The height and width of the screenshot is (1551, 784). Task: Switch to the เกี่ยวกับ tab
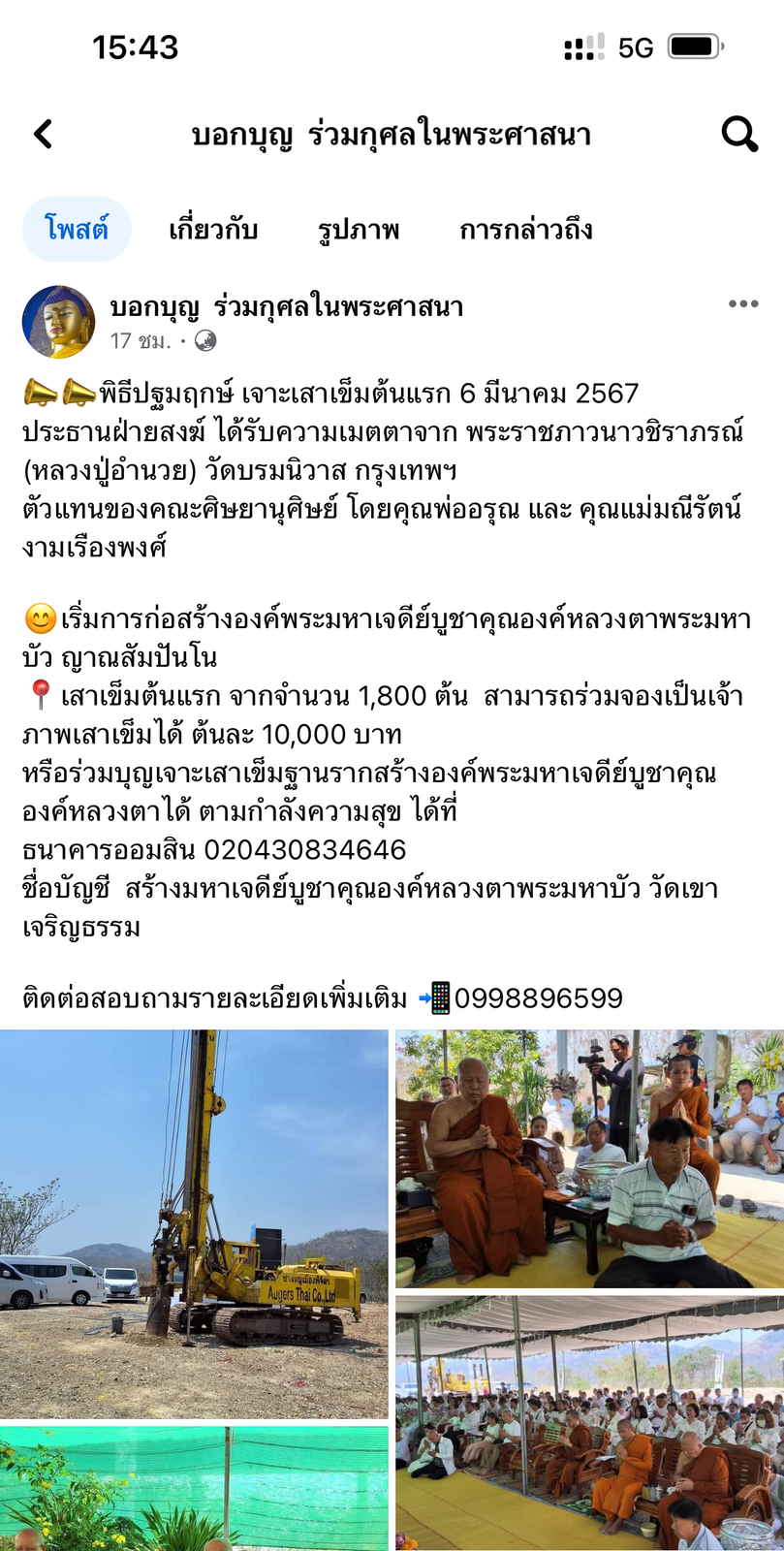point(213,230)
